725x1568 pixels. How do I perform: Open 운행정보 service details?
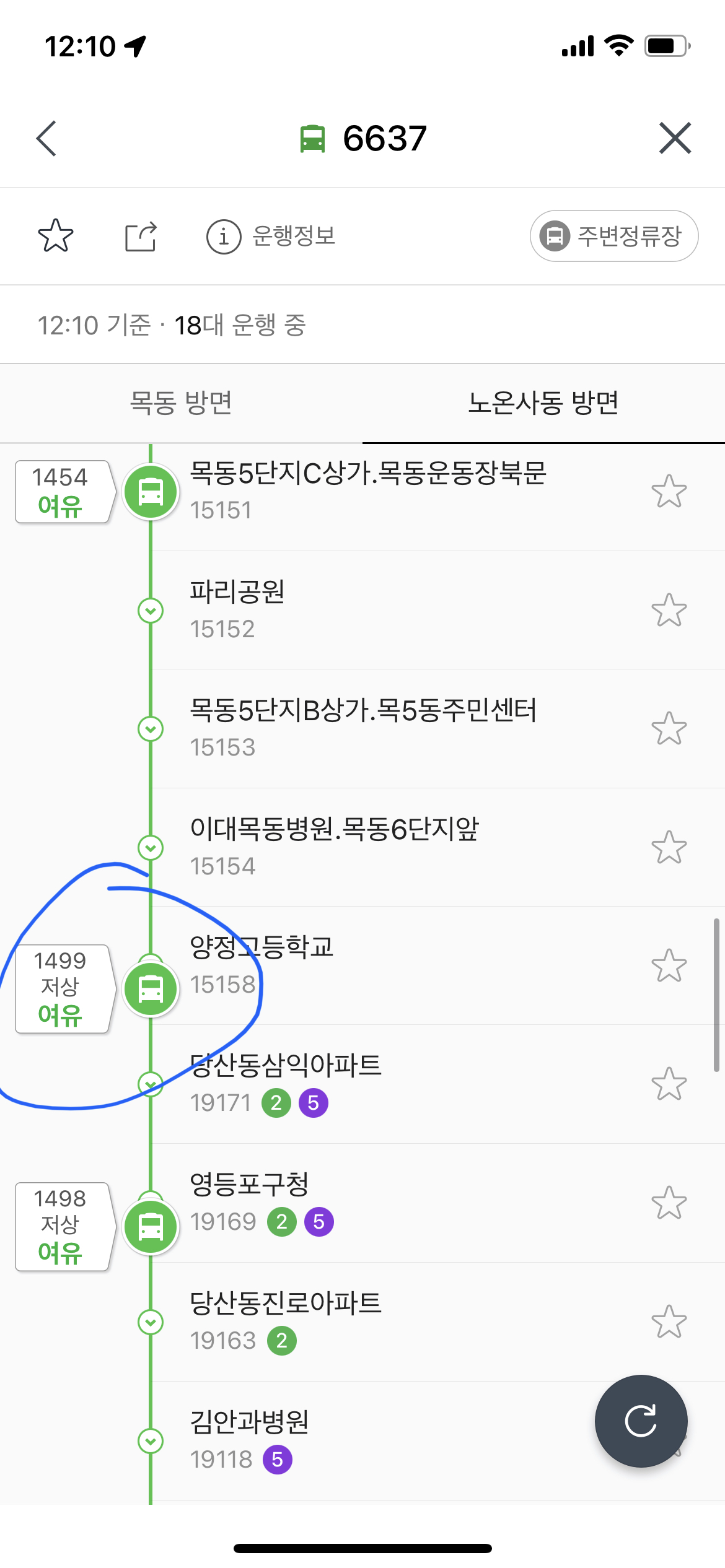(271, 236)
